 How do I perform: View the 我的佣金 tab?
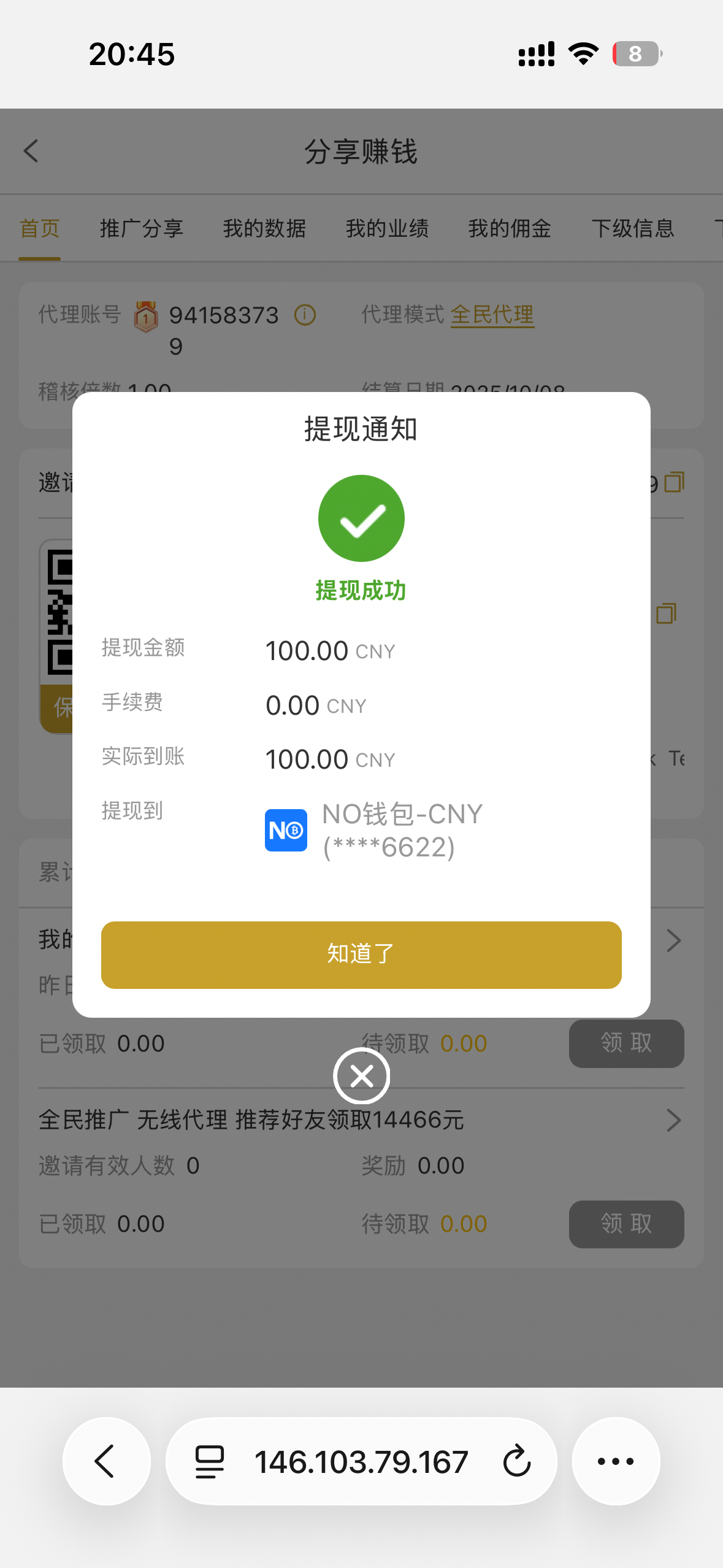(510, 229)
